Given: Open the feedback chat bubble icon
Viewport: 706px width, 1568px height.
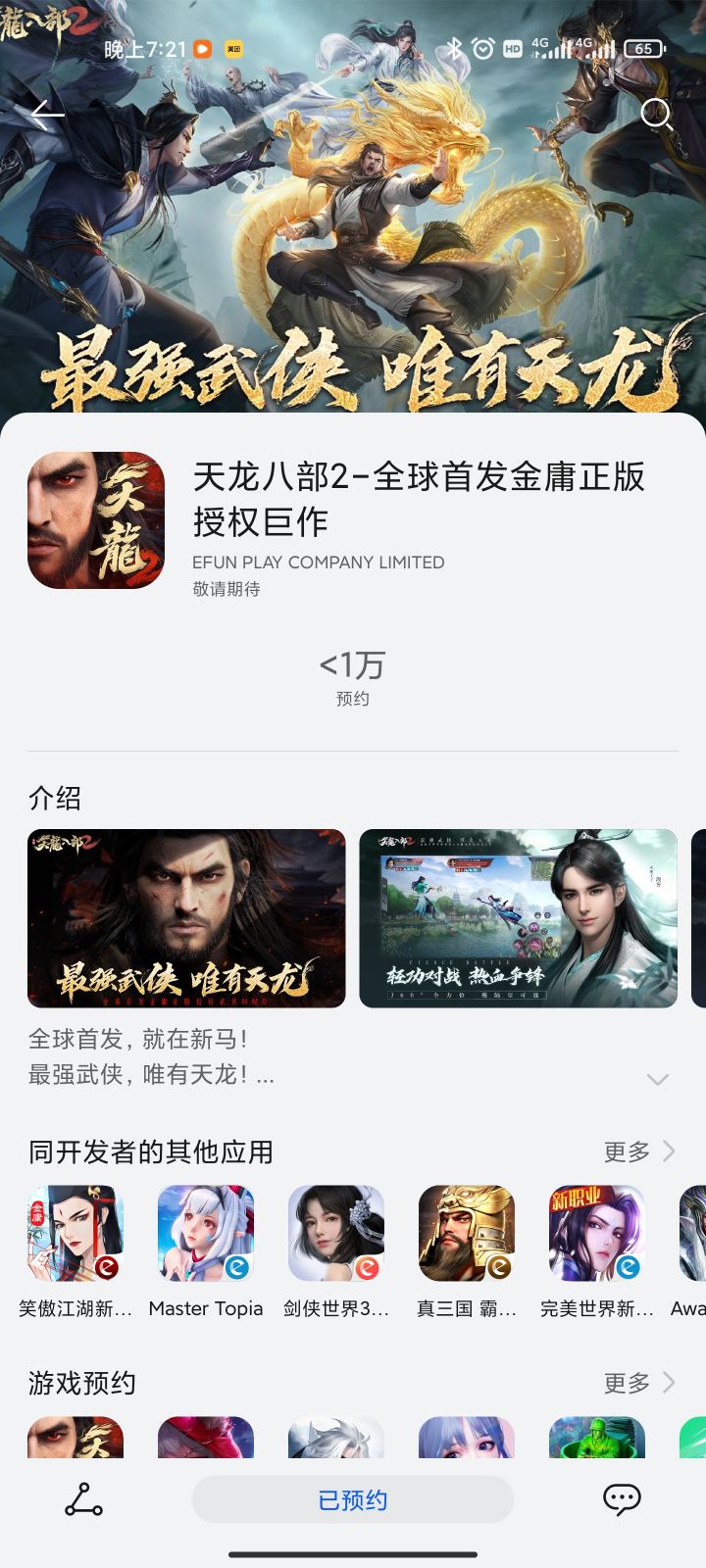Looking at the screenshot, I should click(x=621, y=1498).
